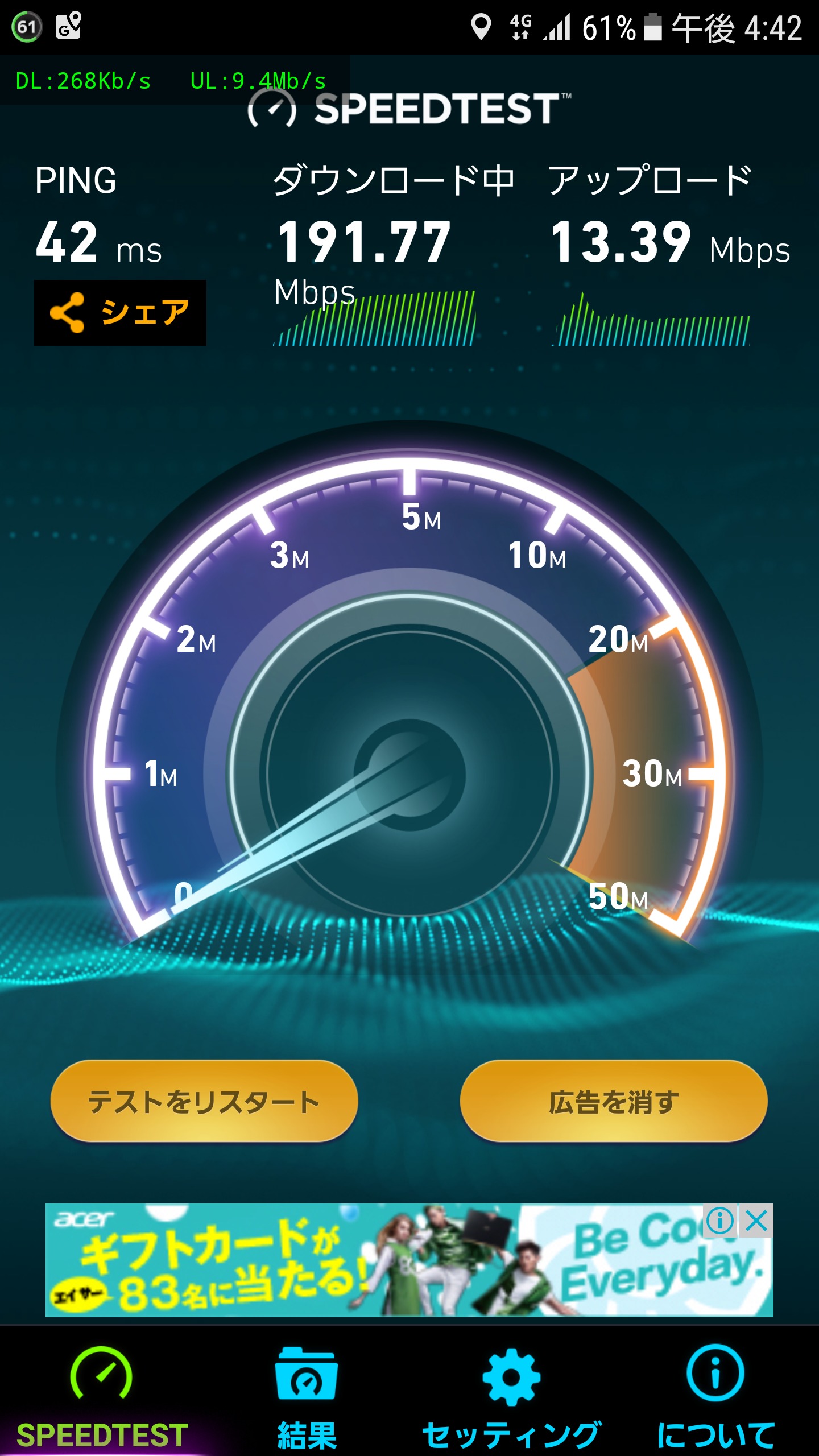Remove ads with 広告を消す button
Screen dimensions: 819x1456
click(613, 1101)
